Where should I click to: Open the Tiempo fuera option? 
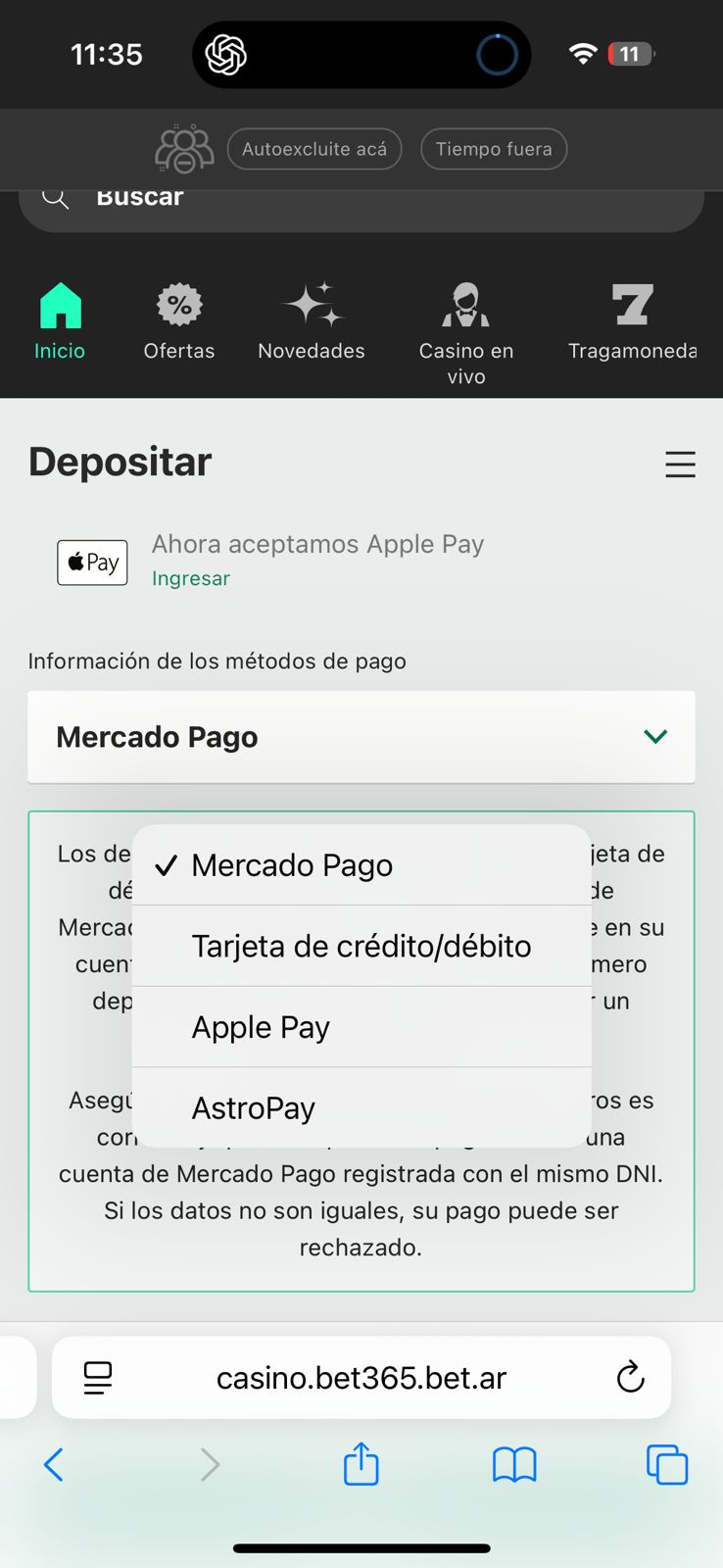coord(494,149)
